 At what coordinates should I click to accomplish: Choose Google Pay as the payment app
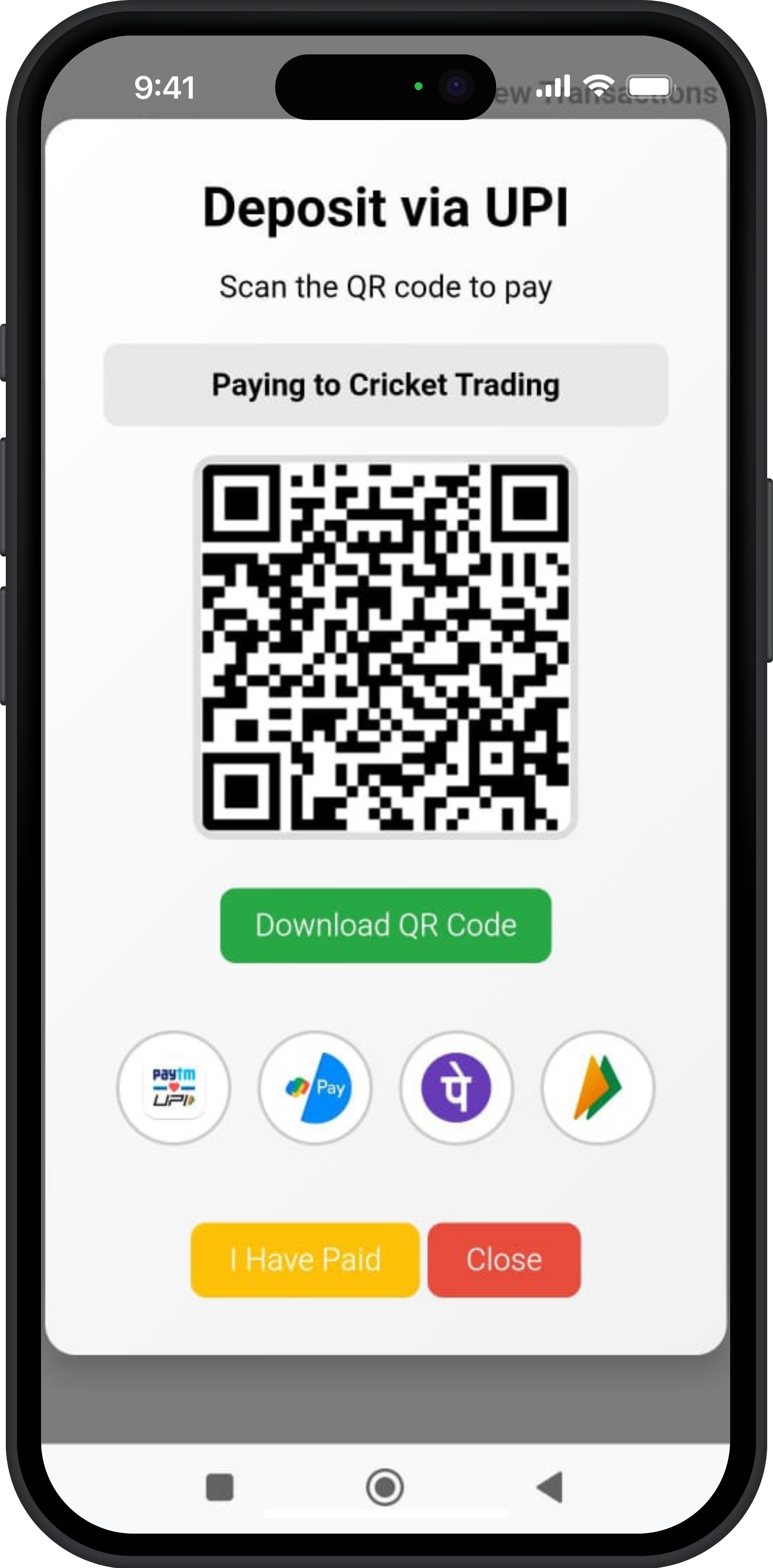[315, 1087]
